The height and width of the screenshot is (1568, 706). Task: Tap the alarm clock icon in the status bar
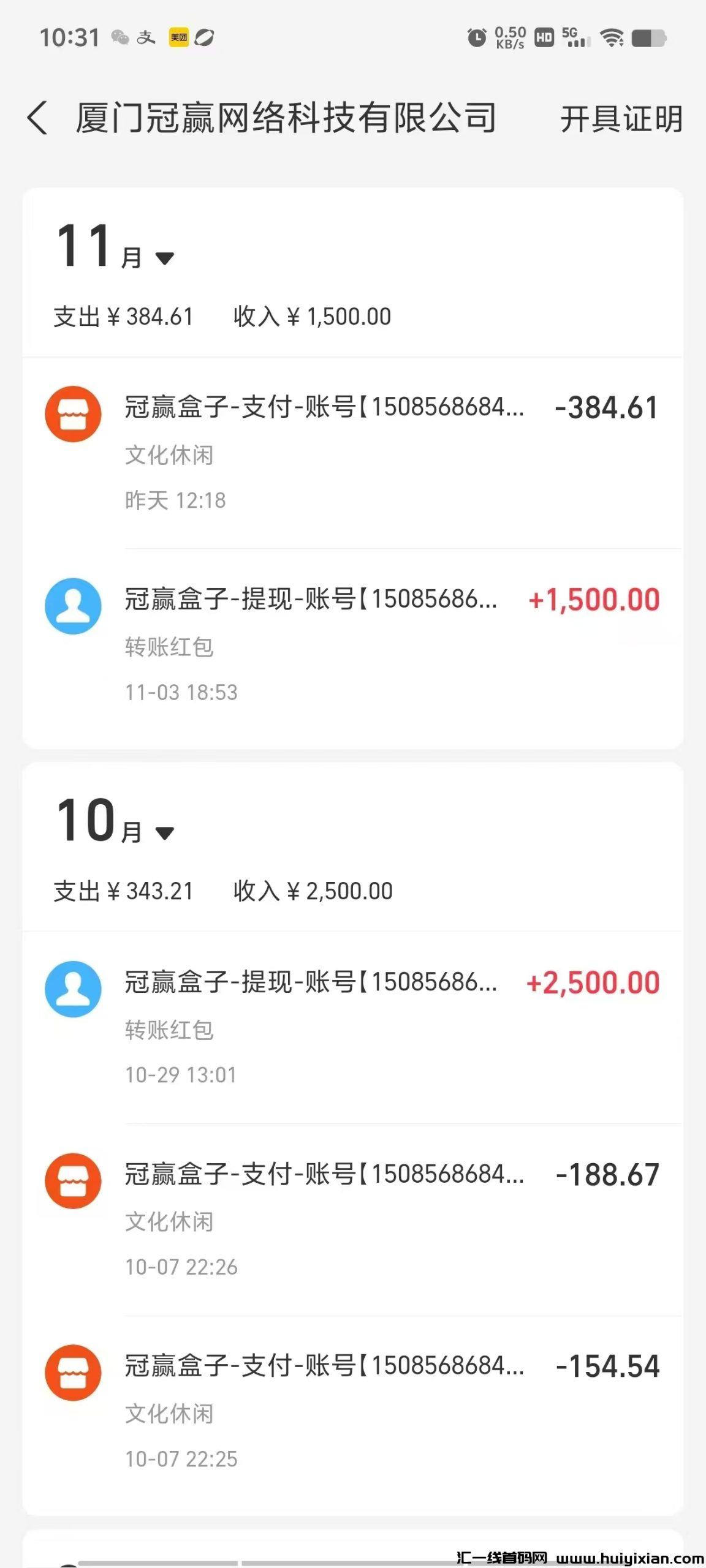(477, 37)
